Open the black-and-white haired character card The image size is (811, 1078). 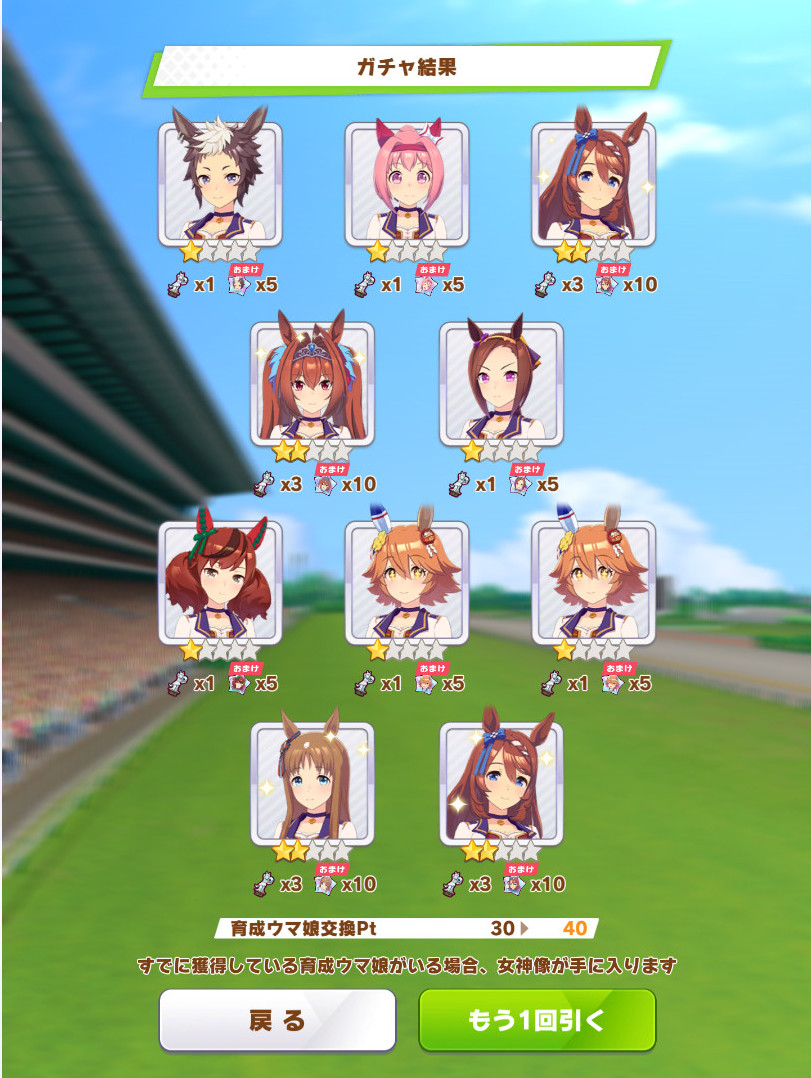click(220, 185)
